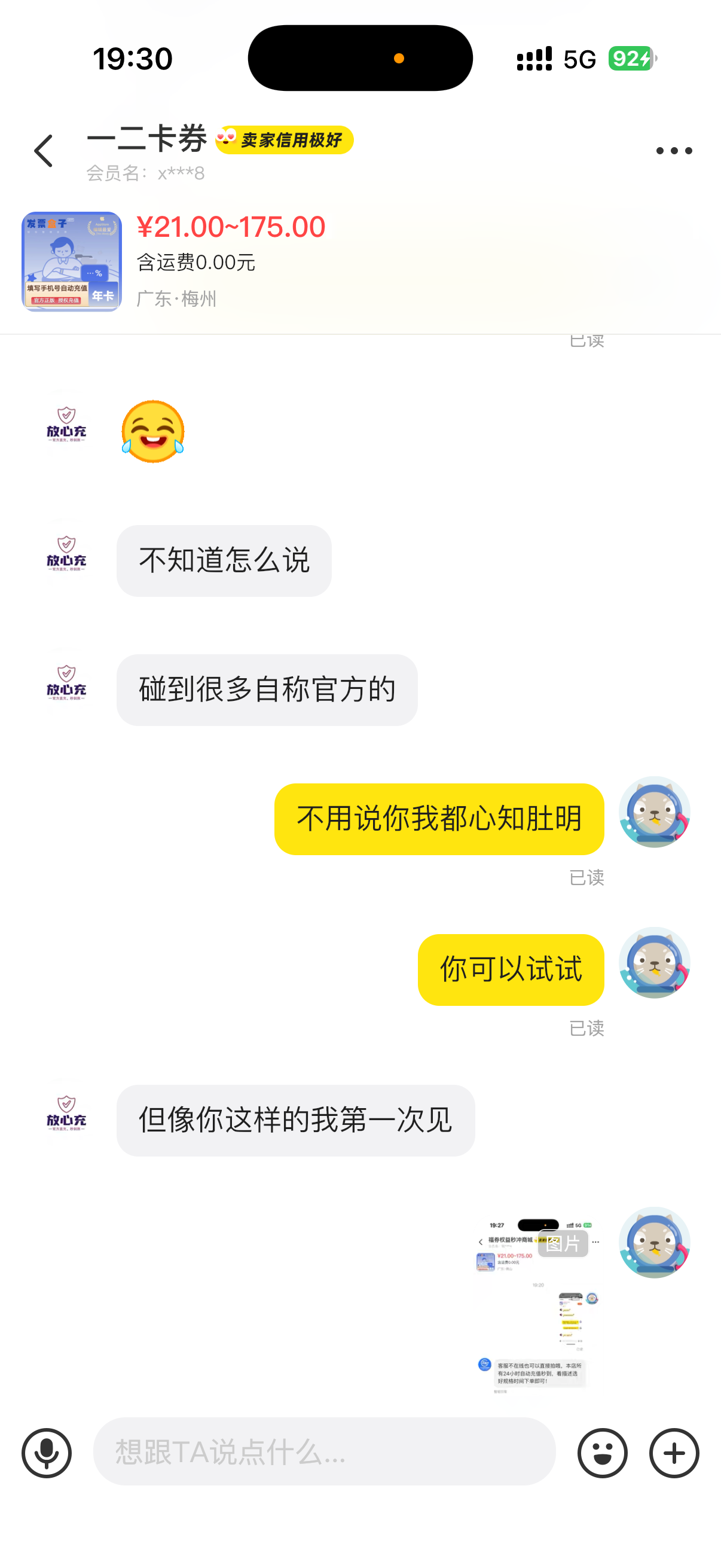
Task: Tap the voice input microphone icon
Action: [47, 1453]
